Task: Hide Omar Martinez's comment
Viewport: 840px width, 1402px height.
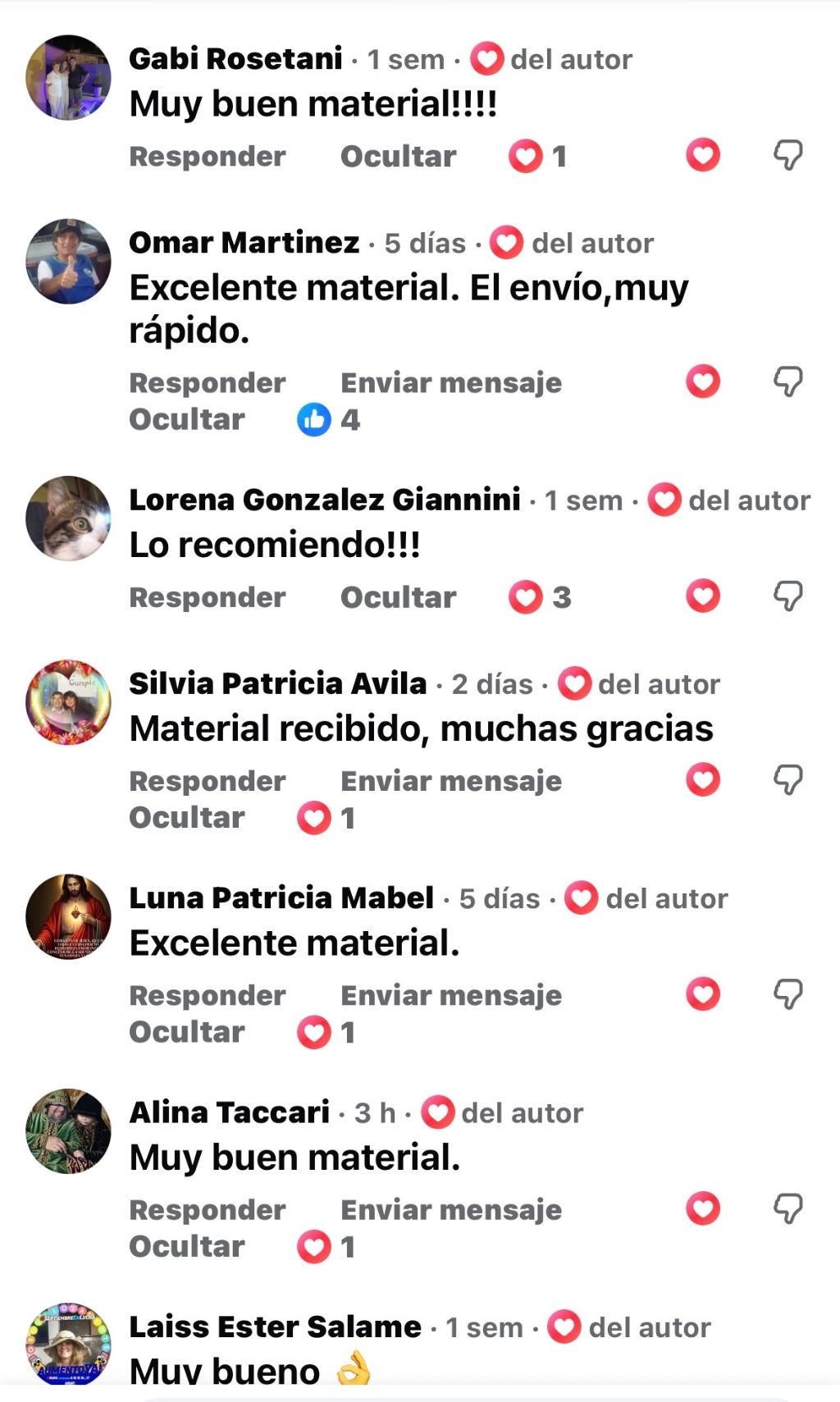Action: click(x=186, y=419)
